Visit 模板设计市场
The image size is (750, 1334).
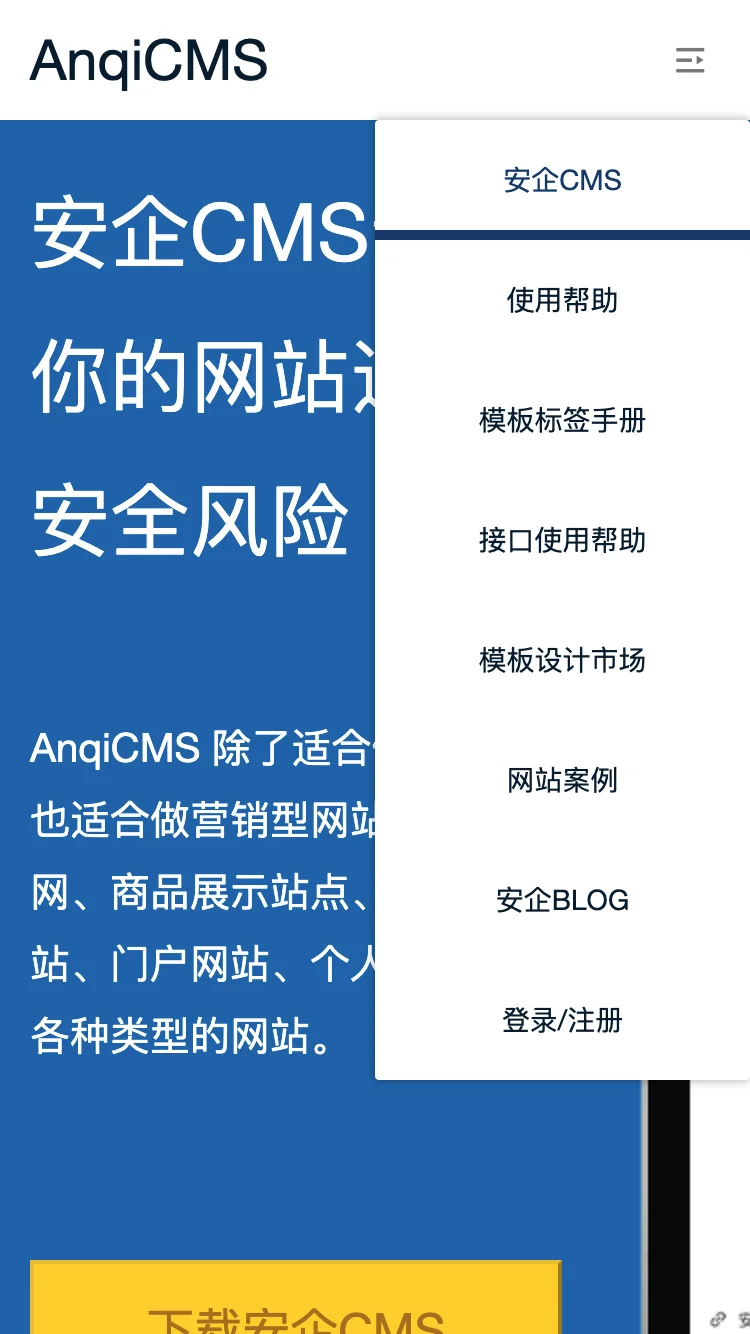tap(562, 660)
